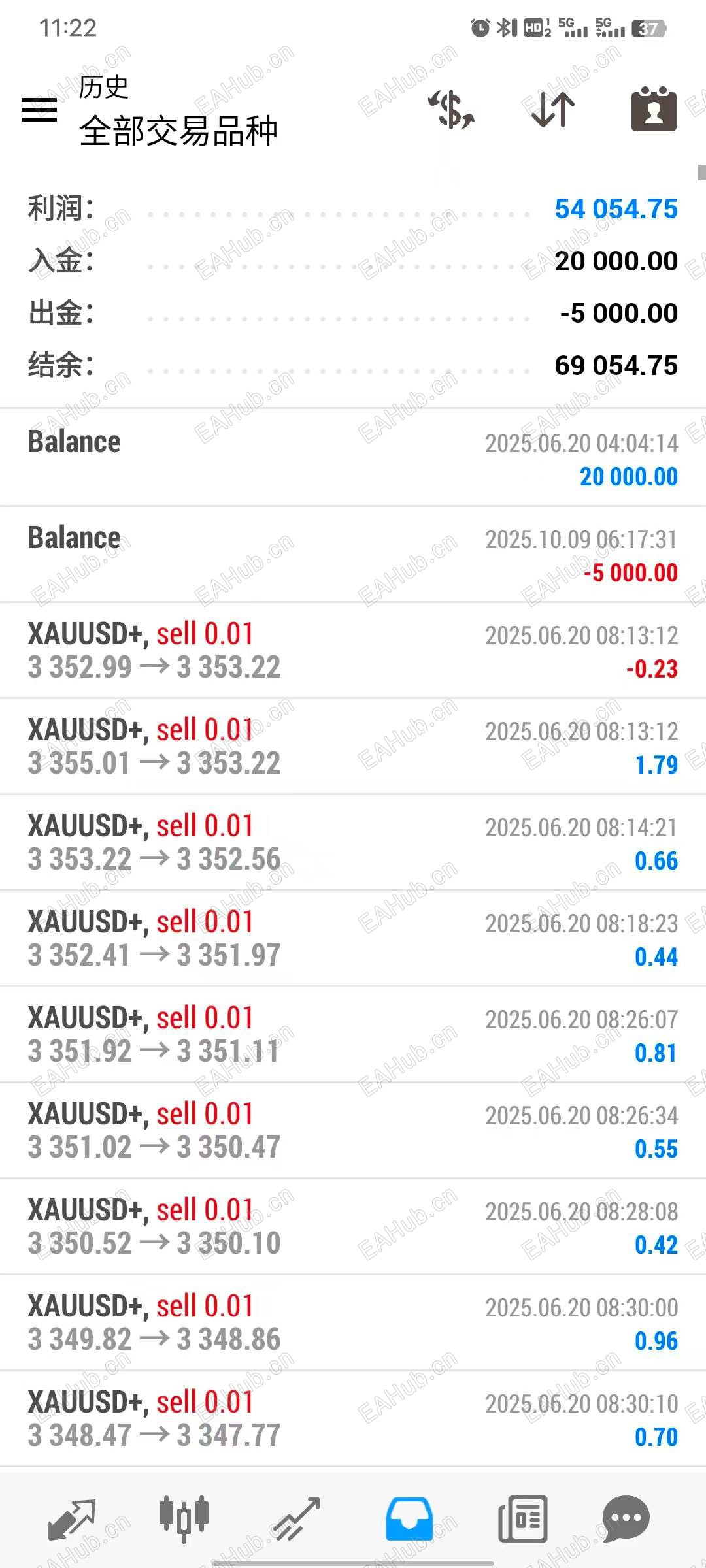Expand the XAUUSD+ sell with 0.96 profit
706x1568 pixels.
tap(353, 1323)
